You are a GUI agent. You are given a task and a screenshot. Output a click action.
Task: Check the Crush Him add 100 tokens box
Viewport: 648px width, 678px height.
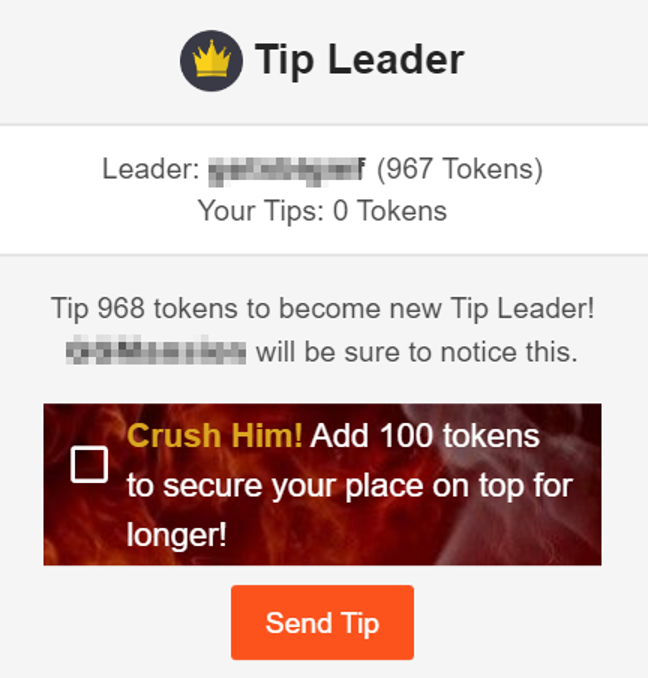click(89, 464)
